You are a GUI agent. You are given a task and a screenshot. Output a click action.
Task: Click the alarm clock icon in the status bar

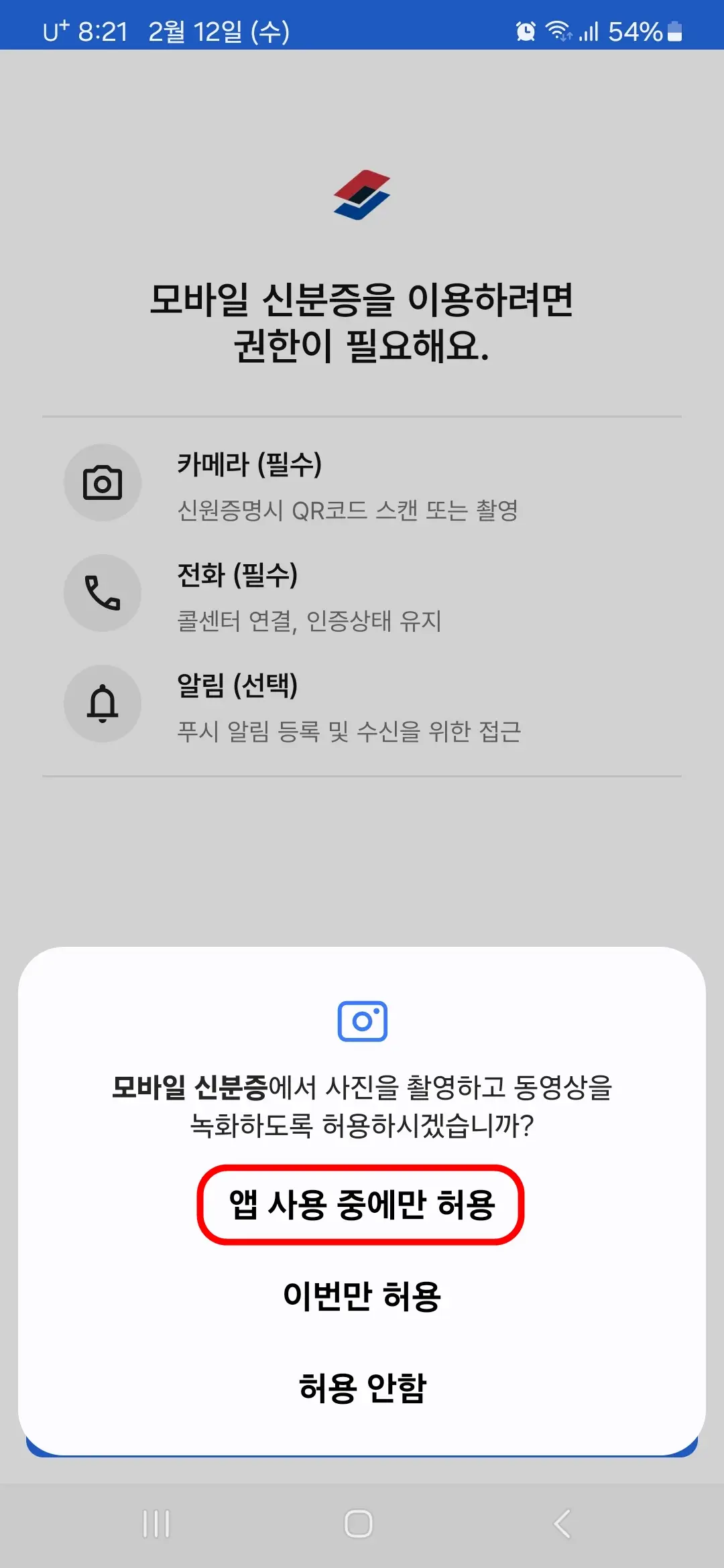coord(525,30)
